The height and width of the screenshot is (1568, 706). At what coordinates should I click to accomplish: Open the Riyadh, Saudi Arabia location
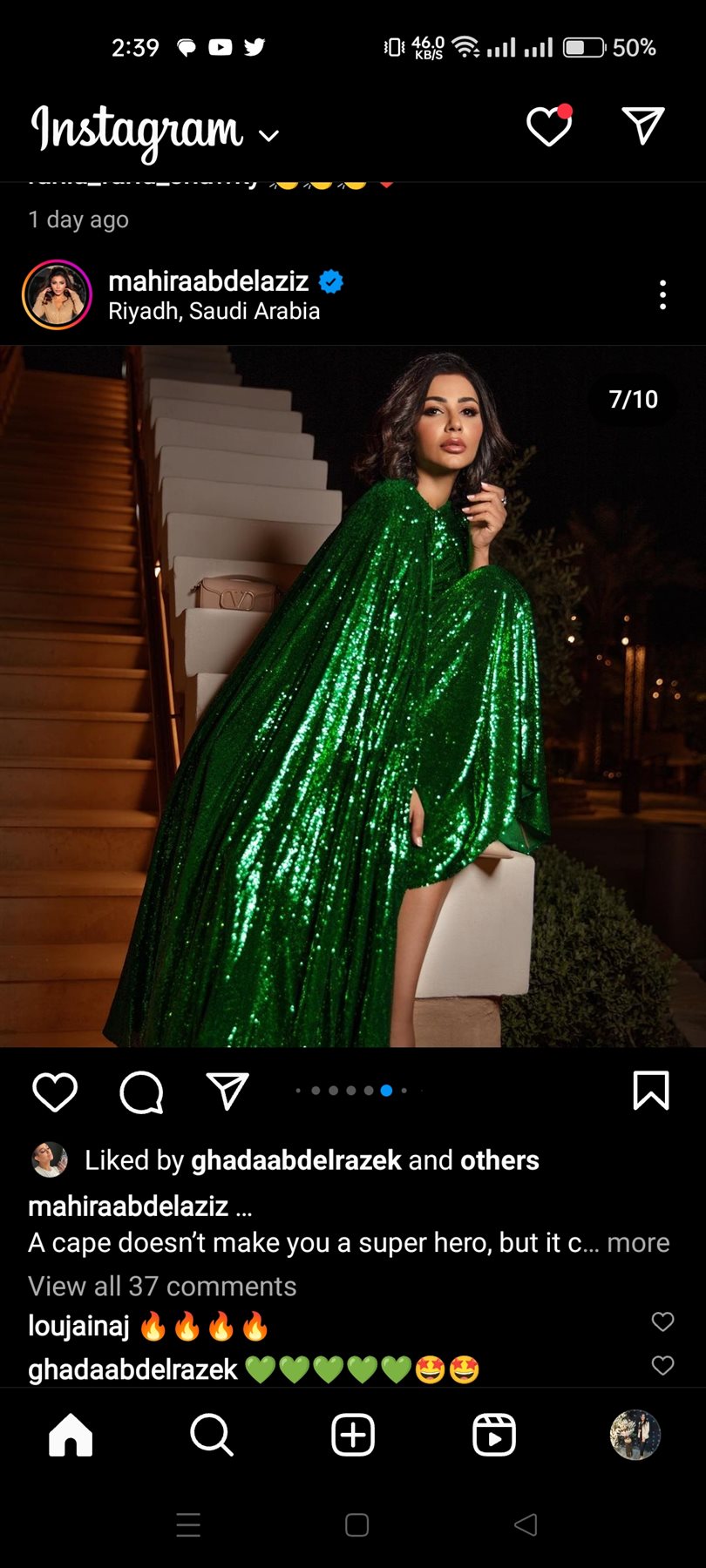[x=214, y=311]
